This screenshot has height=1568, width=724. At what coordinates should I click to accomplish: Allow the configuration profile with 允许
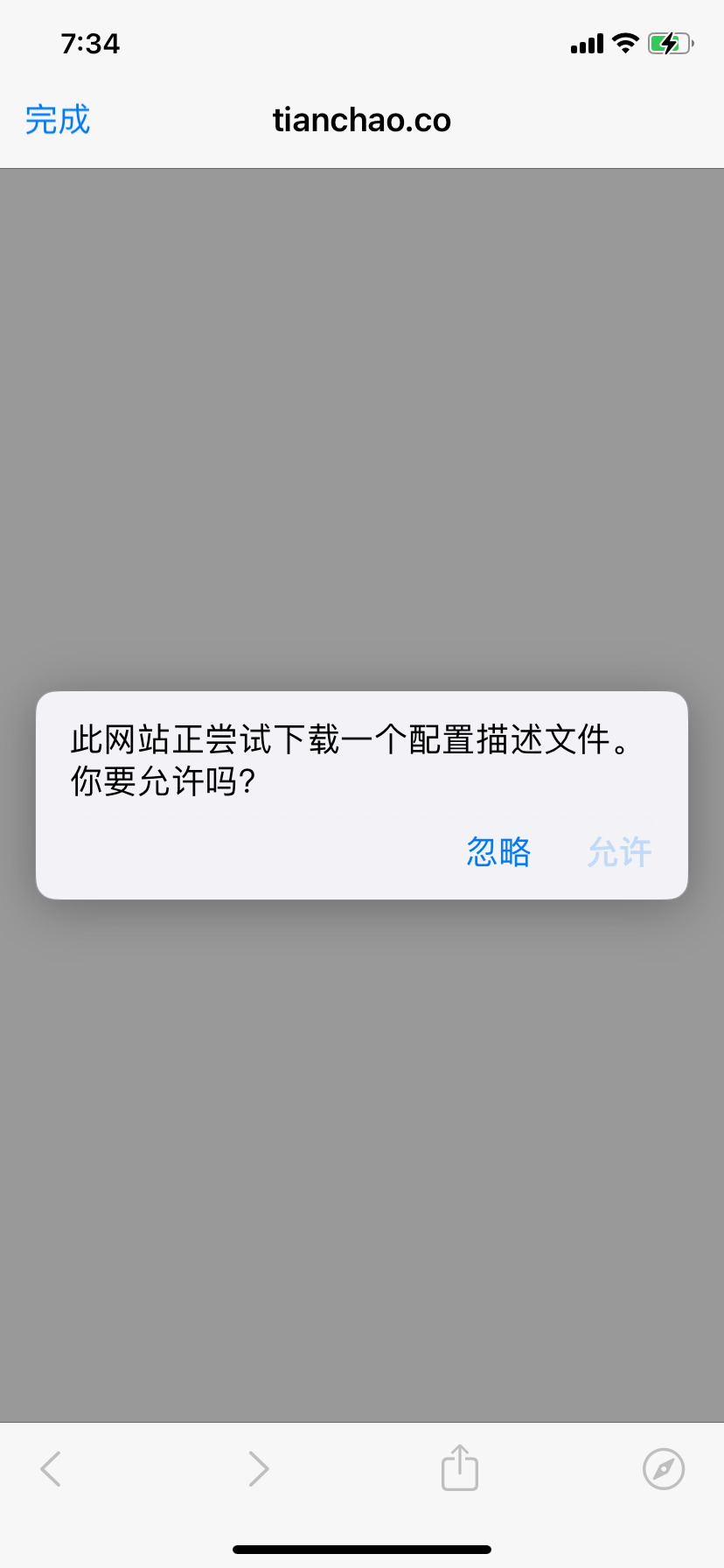[x=619, y=851]
